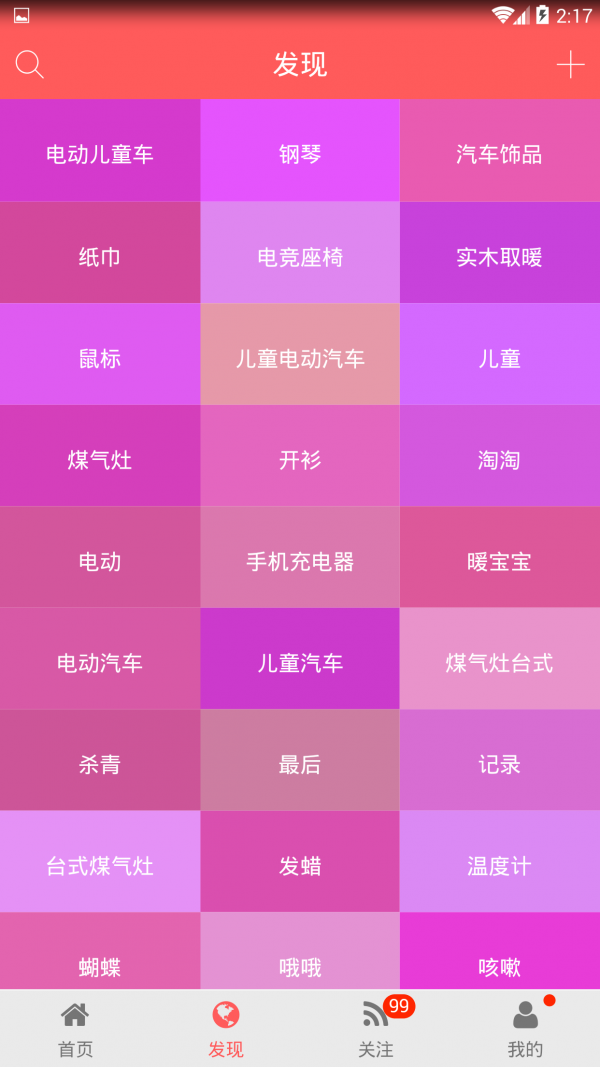
Task: Open the 电竞座椅 tile
Action: (300, 257)
